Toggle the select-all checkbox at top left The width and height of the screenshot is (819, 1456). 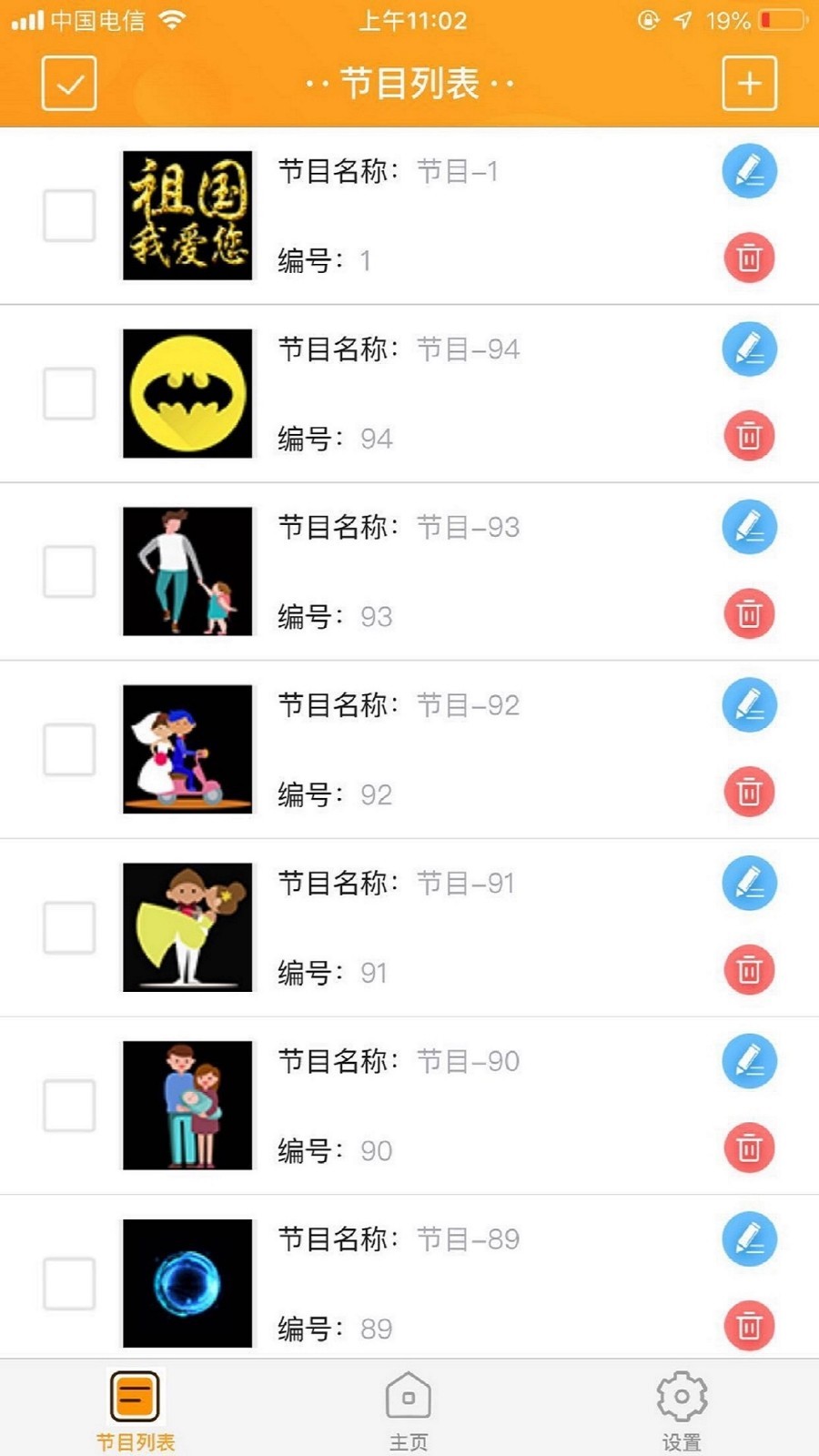point(69,83)
